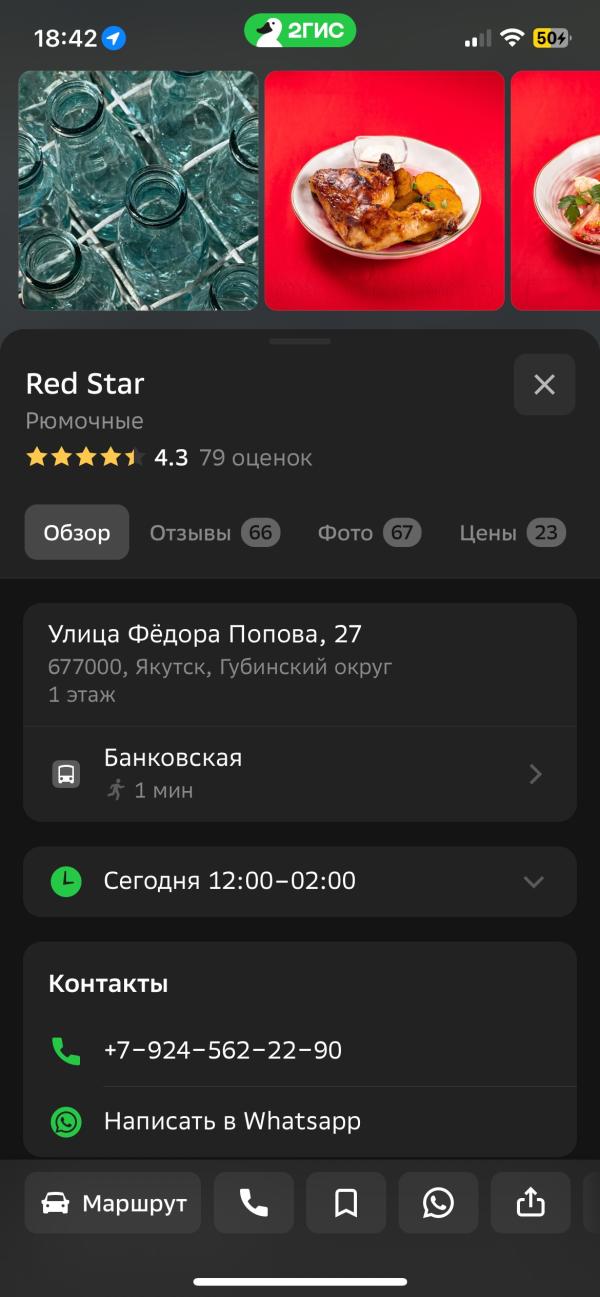Select the Цены tab
The image size is (600, 1297).
click(512, 533)
